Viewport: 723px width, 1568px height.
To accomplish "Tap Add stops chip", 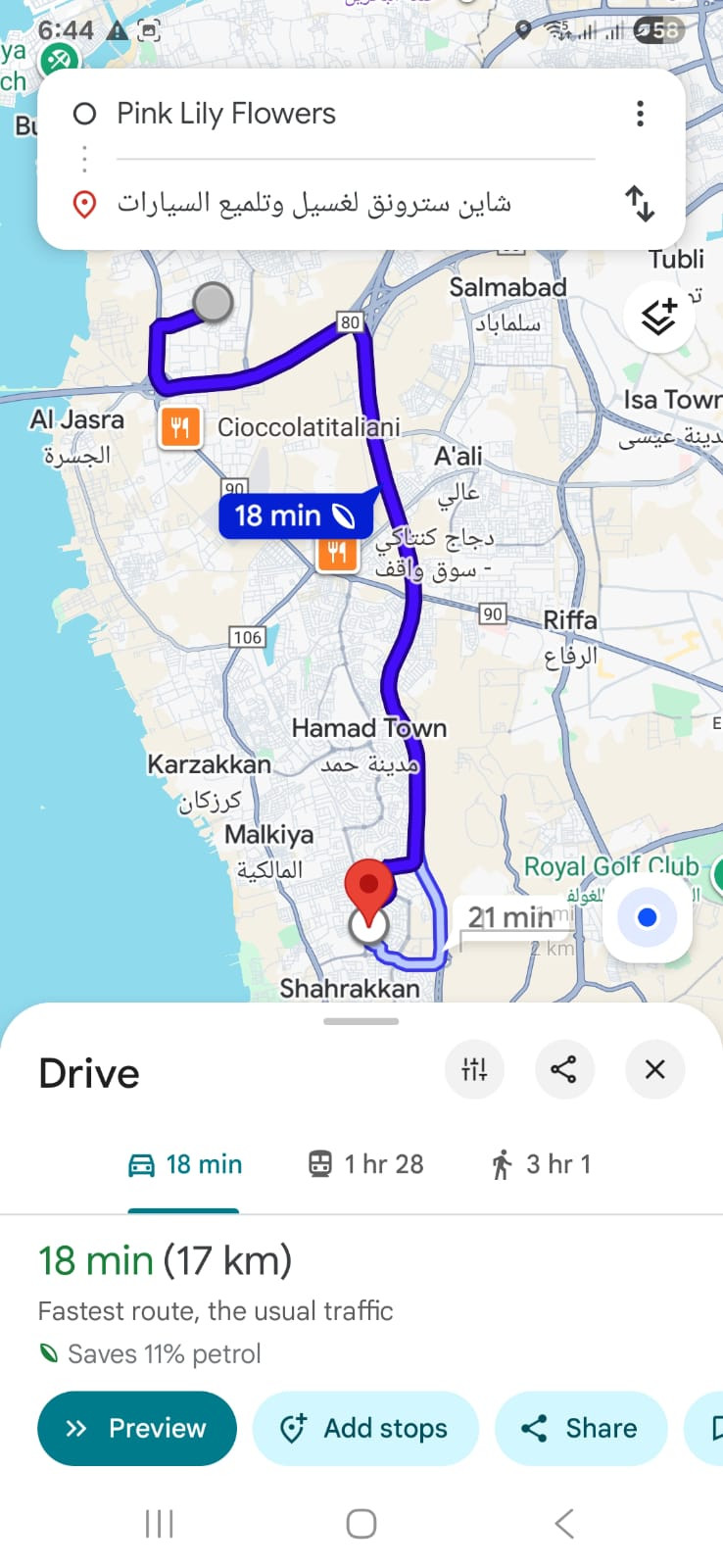I will click(x=365, y=1429).
